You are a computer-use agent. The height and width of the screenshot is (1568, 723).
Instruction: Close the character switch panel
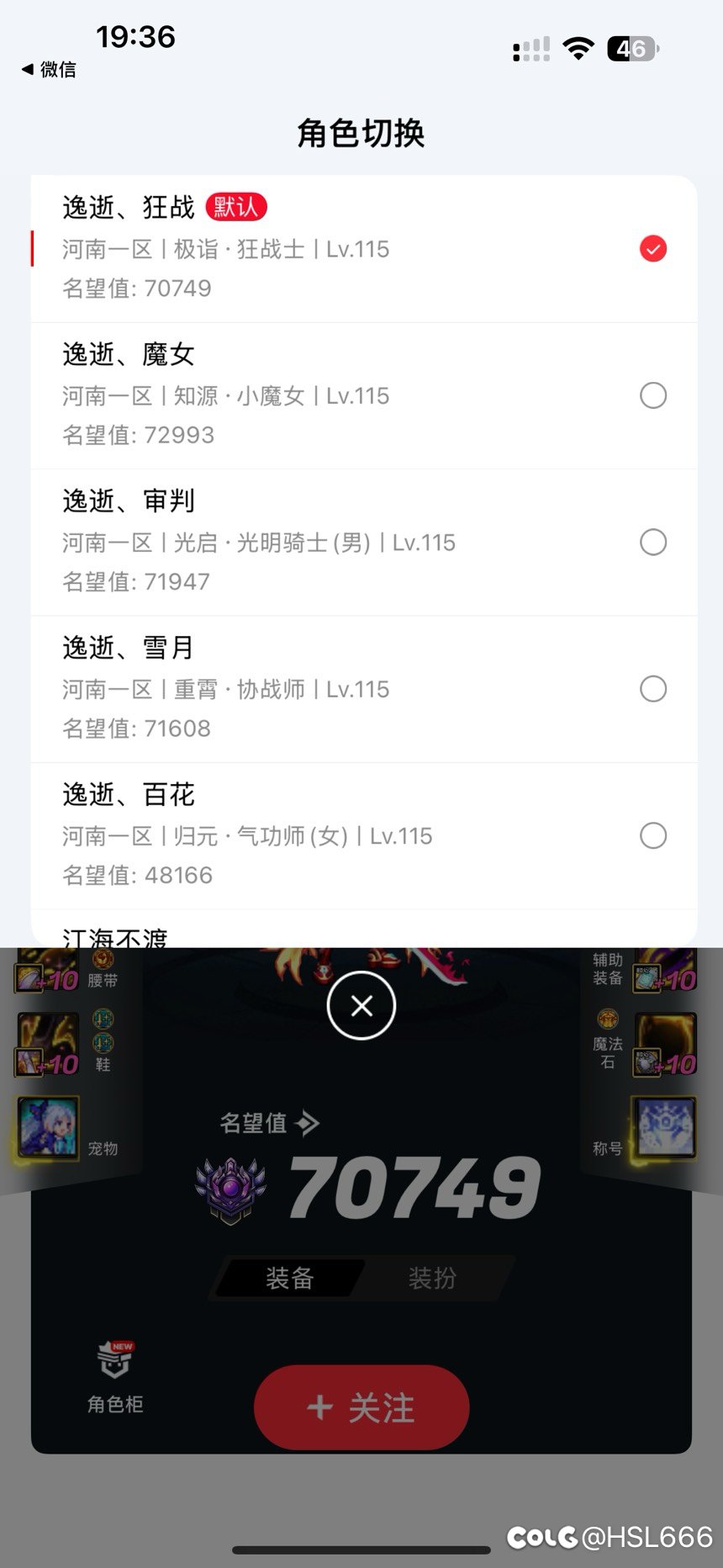pyautogui.click(x=361, y=1005)
